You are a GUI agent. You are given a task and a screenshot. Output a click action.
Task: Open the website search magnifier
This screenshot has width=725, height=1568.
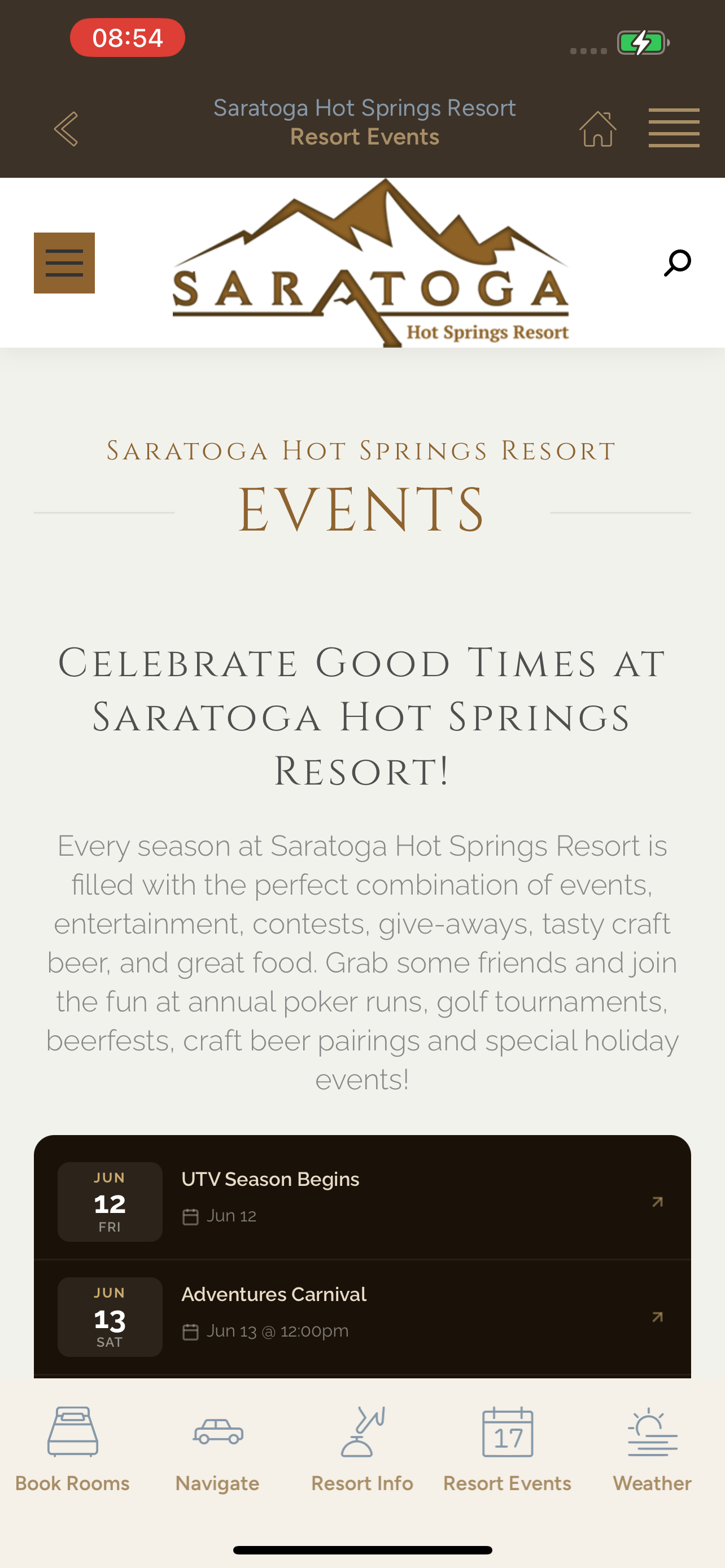point(677,263)
